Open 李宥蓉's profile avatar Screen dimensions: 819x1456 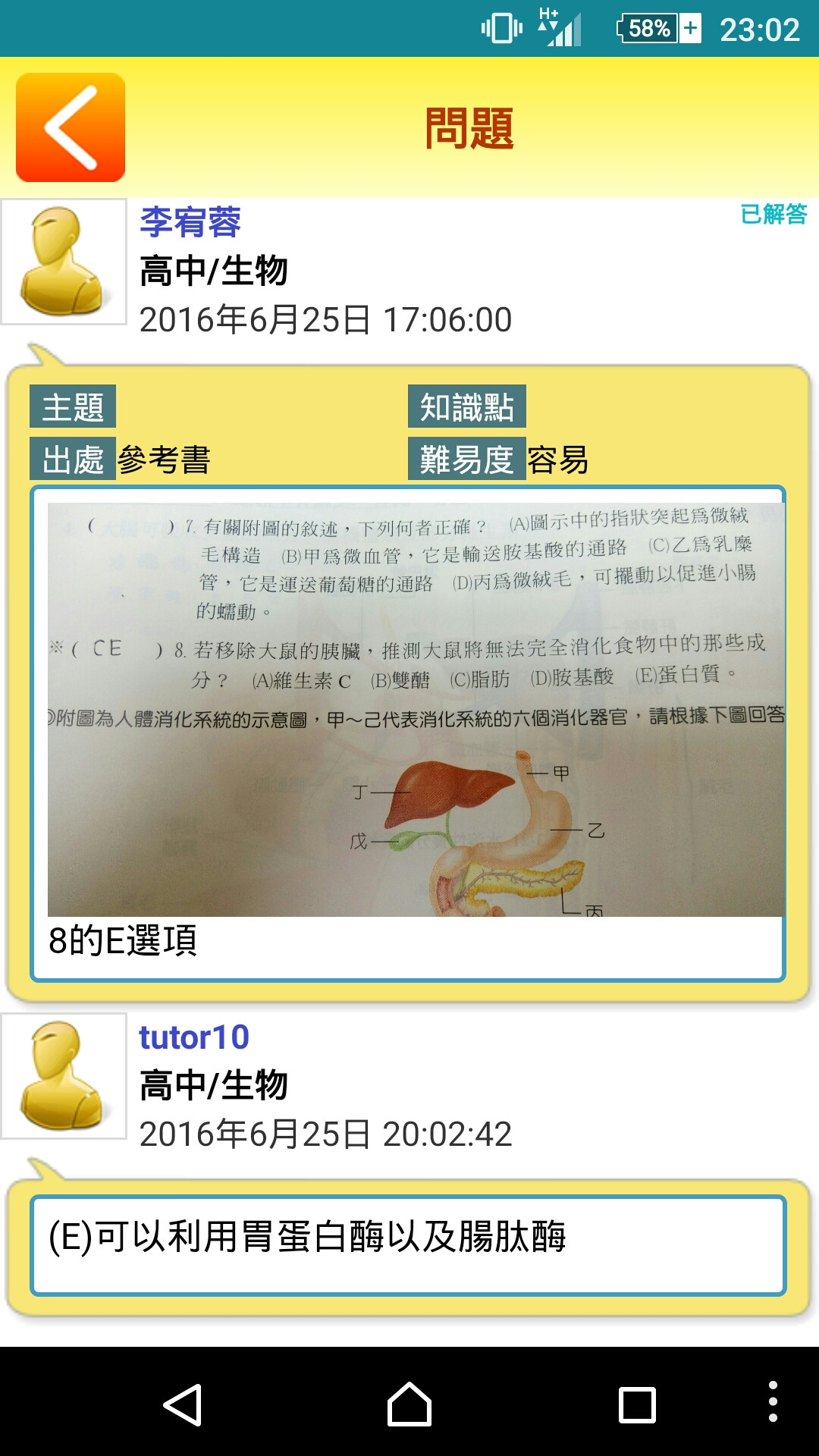(64, 262)
